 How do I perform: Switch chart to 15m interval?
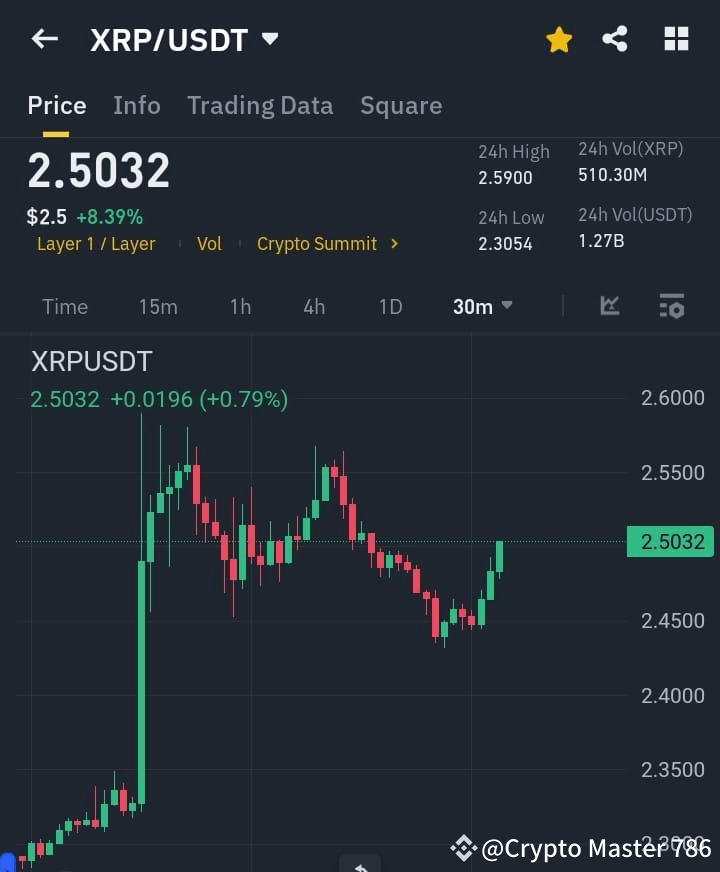(x=158, y=307)
